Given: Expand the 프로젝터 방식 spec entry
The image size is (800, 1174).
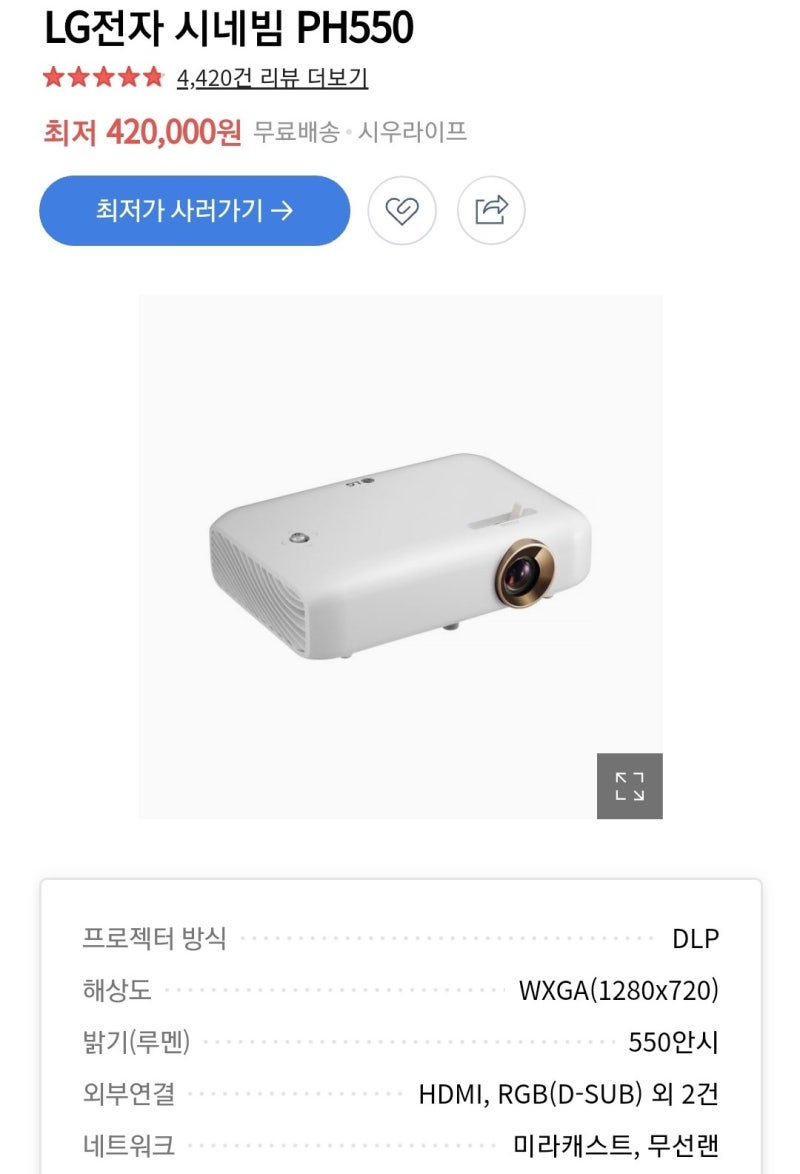Looking at the screenshot, I should click(400, 938).
